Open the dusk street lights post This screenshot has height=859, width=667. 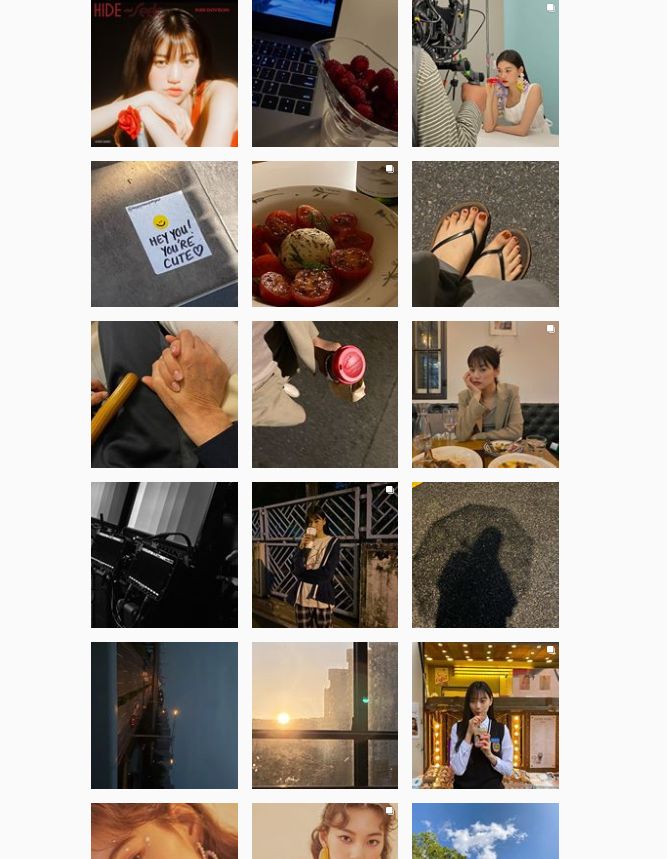tap(164, 715)
